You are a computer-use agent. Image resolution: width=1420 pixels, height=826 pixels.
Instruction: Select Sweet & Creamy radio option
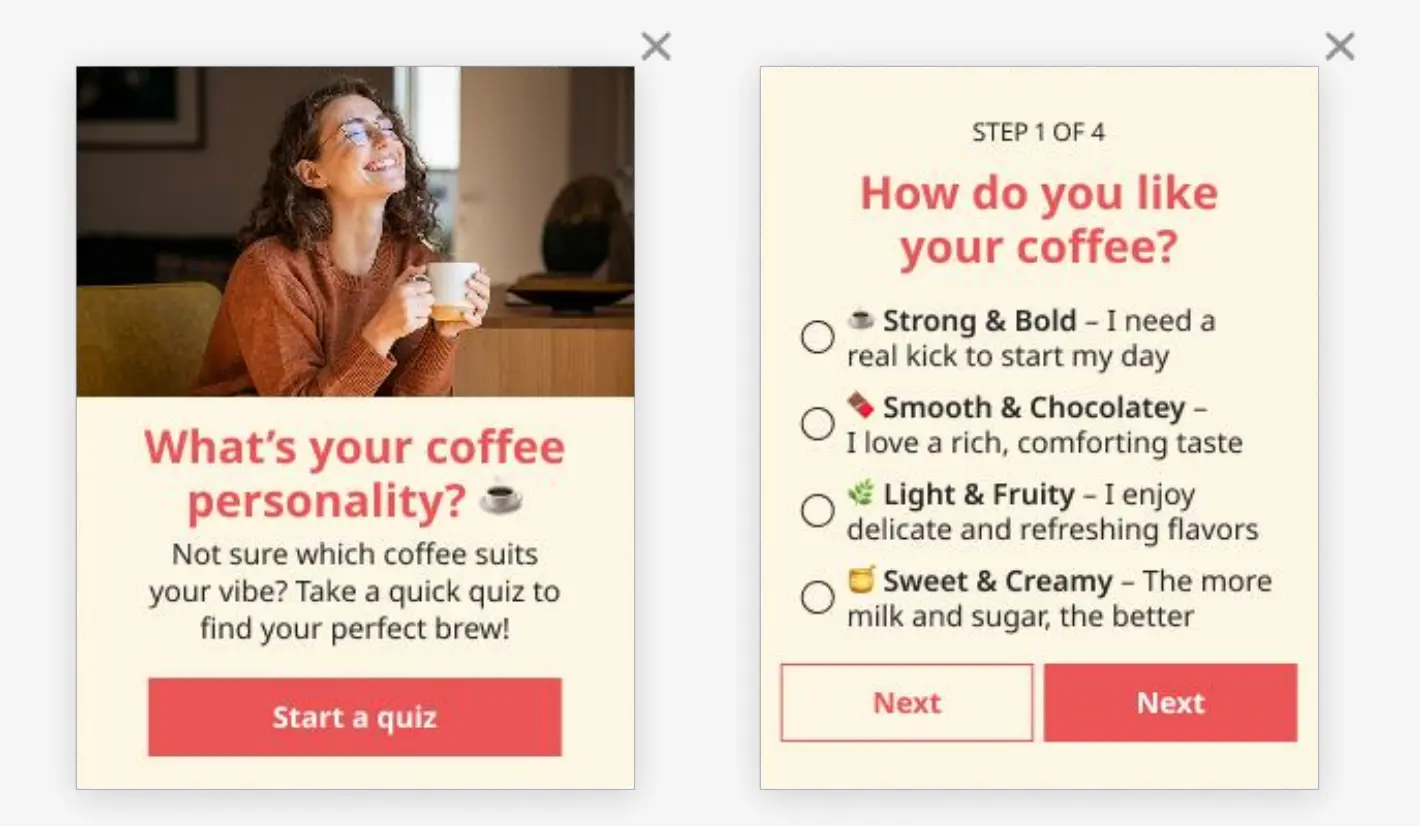(817, 598)
